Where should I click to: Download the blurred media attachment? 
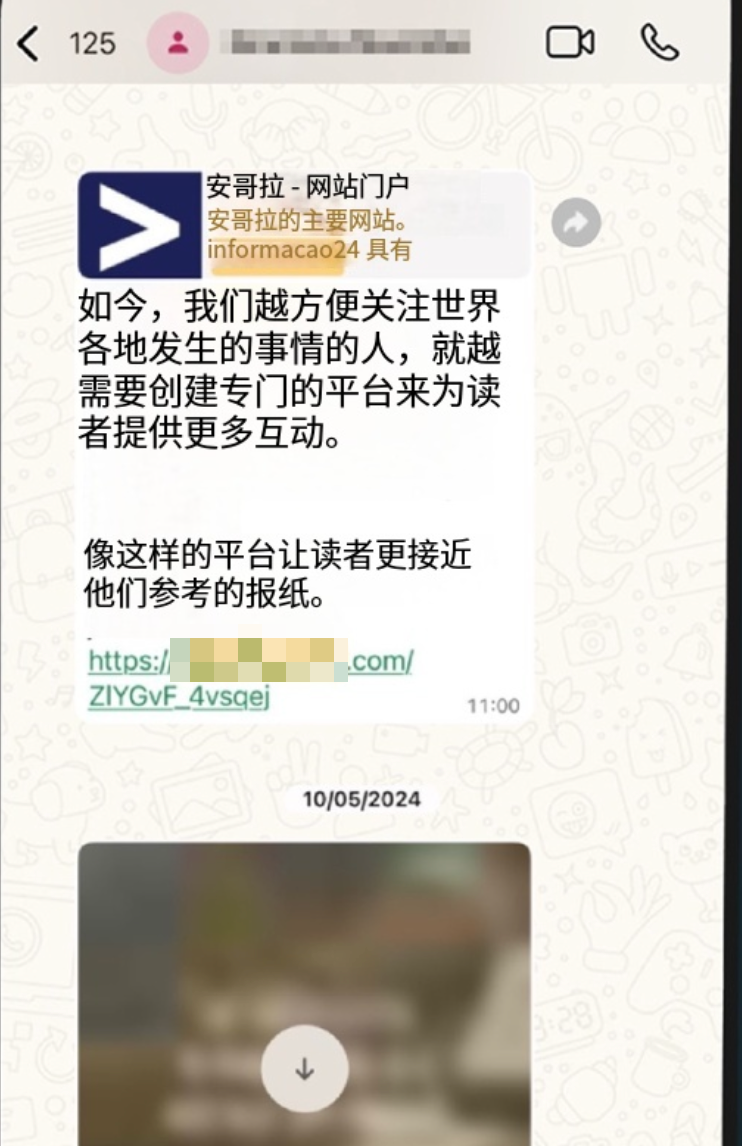tap(304, 1069)
